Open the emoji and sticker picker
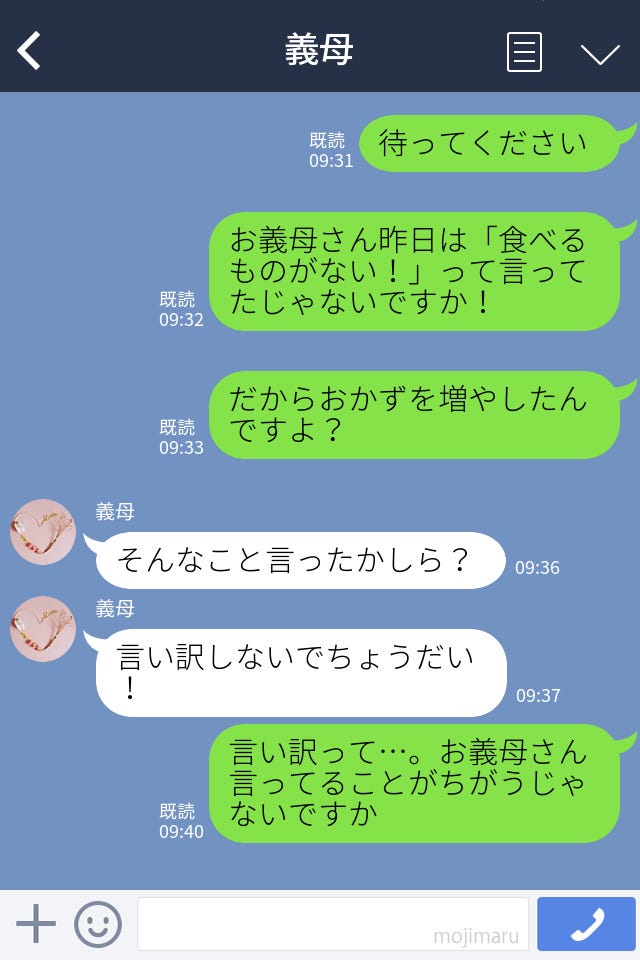640x960 pixels. tap(98, 924)
